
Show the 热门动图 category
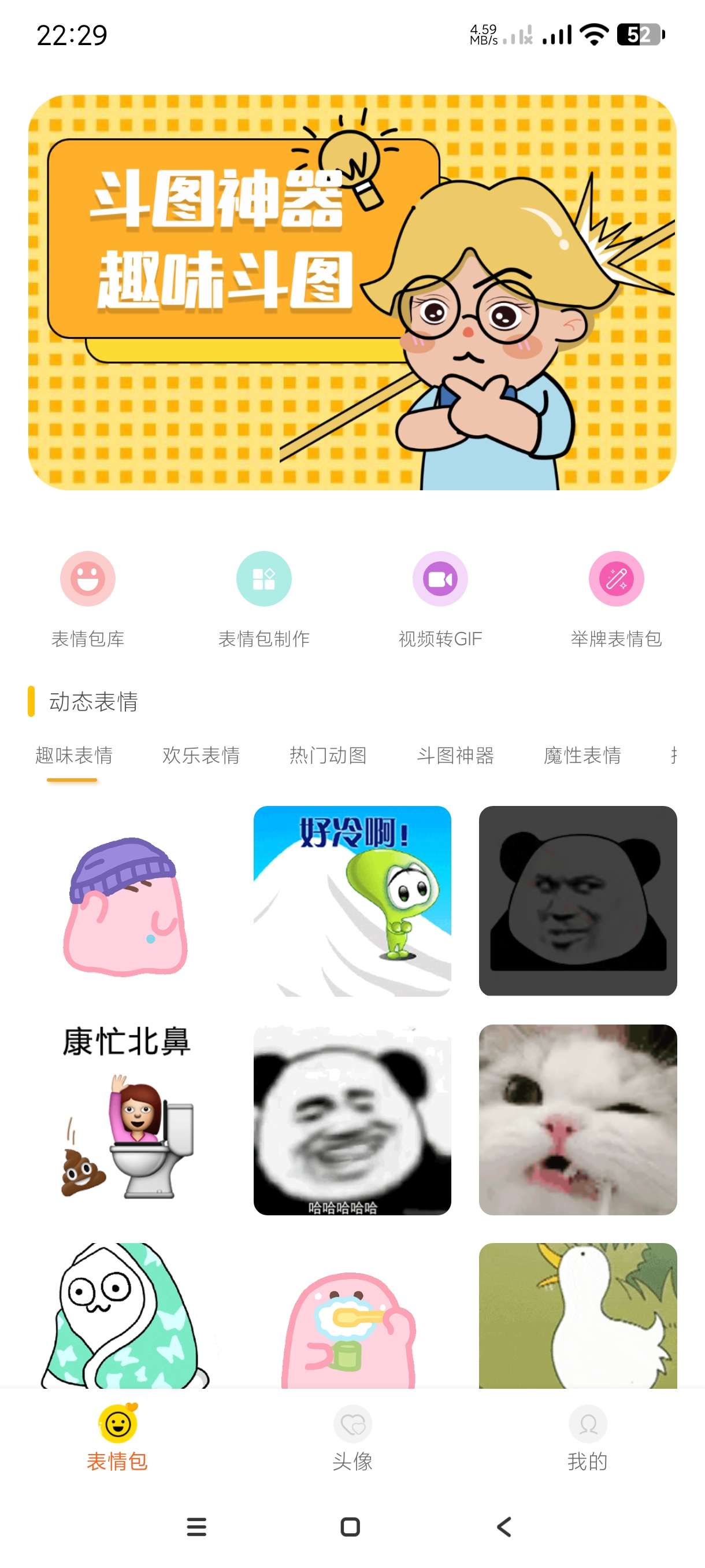[328, 756]
